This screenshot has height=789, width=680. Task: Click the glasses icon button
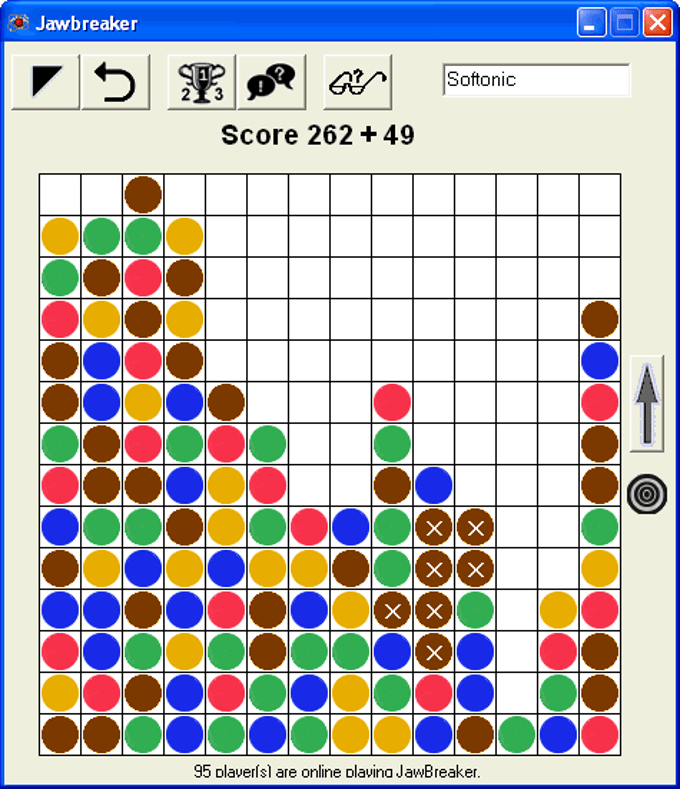357,82
